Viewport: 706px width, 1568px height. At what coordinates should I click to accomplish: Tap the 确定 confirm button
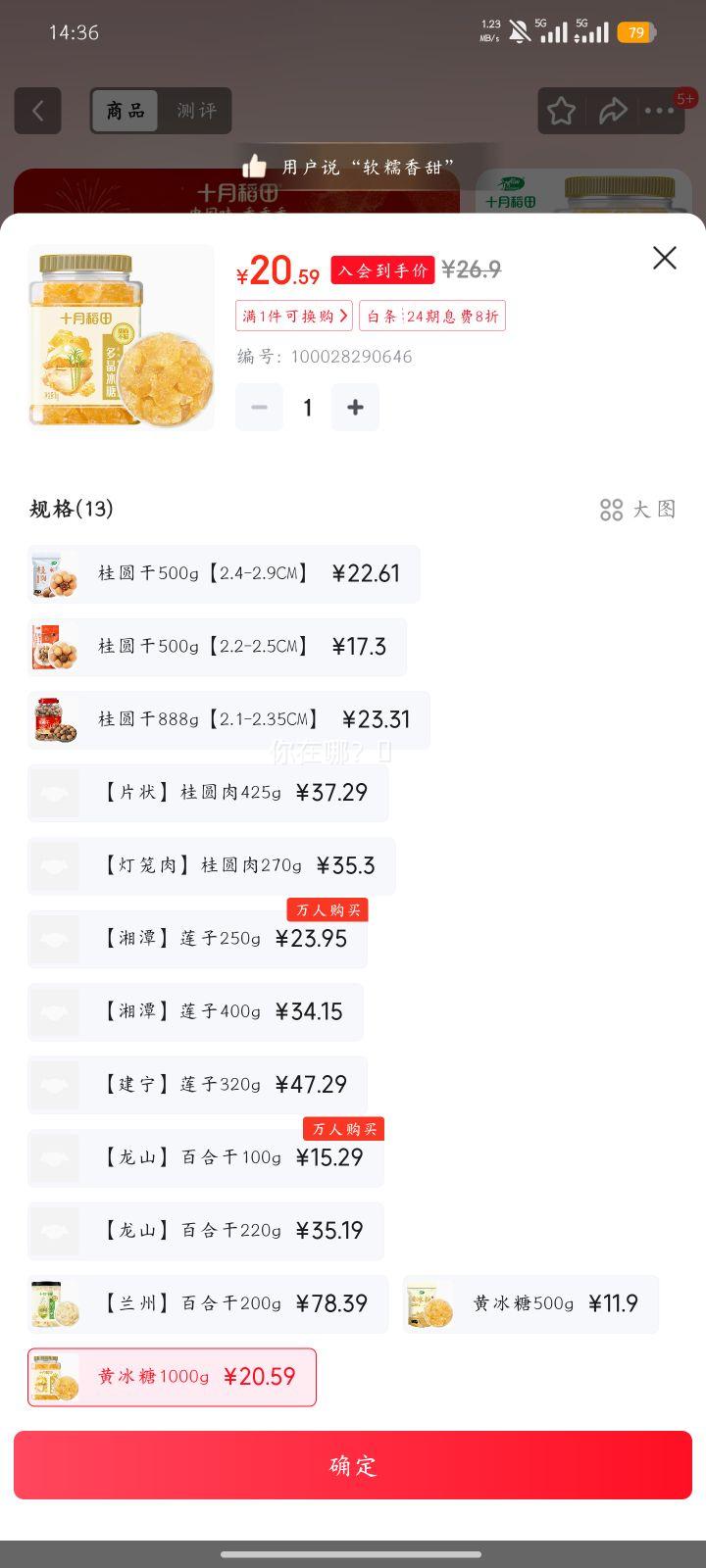tap(353, 1465)
